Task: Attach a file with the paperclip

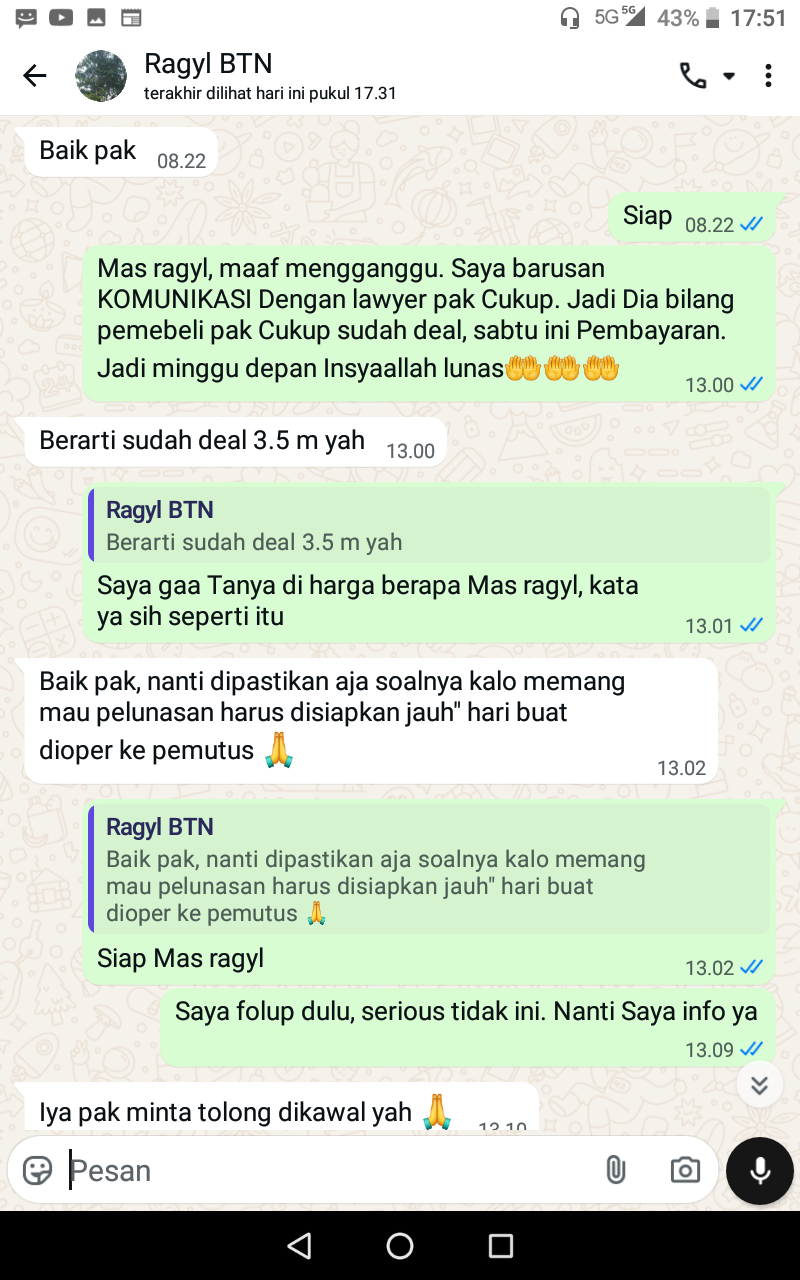Action: pyautogui.click(x=615, y=1170)
